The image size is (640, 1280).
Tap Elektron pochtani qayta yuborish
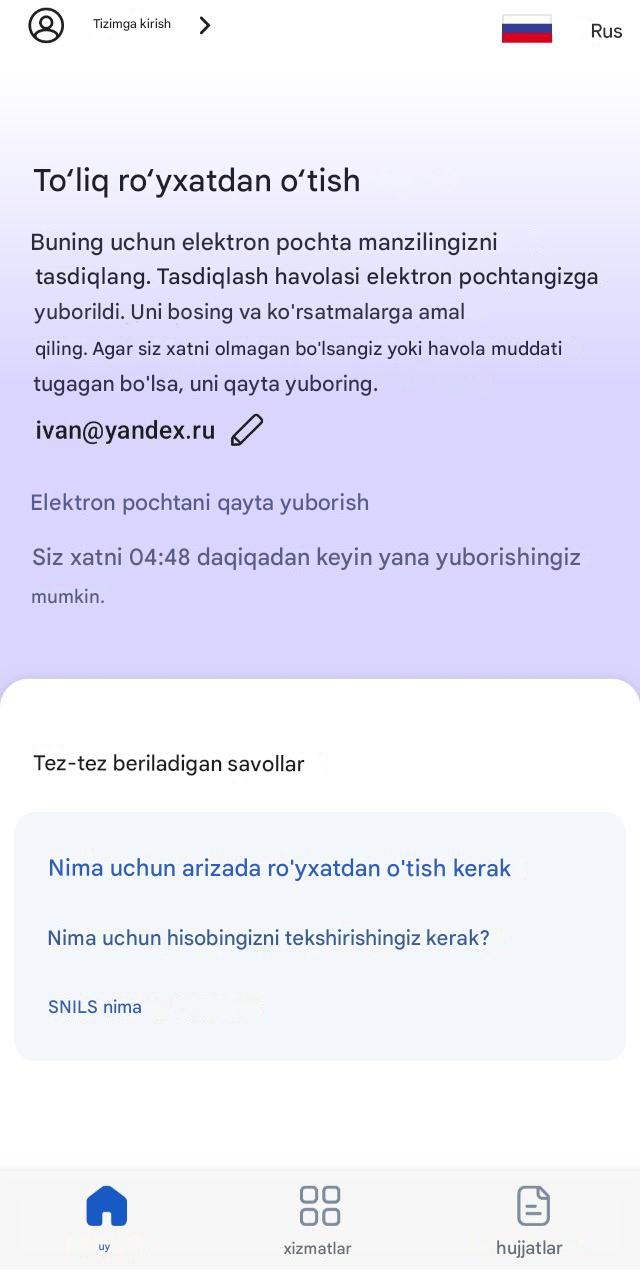tap(199, 502)
